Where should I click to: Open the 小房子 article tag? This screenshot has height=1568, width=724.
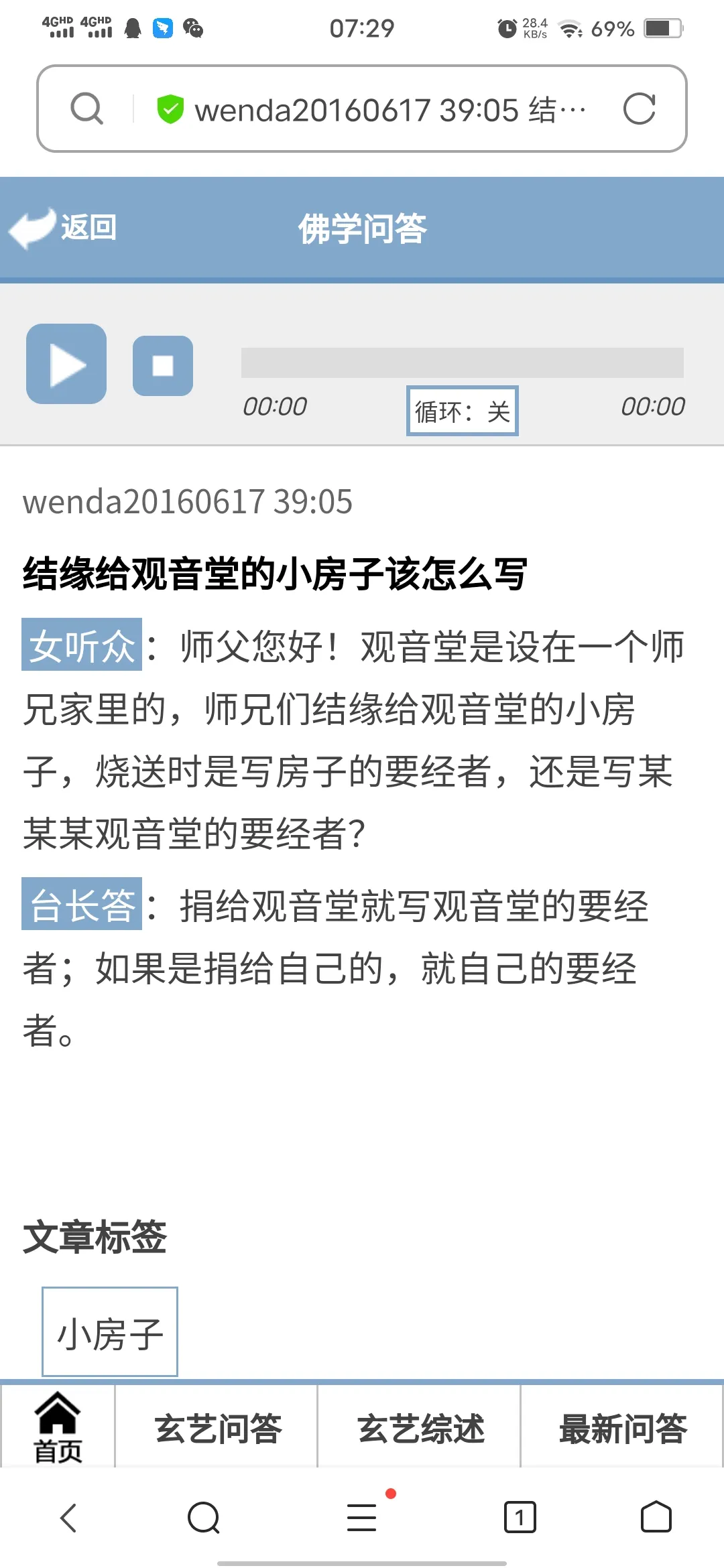110,1331
